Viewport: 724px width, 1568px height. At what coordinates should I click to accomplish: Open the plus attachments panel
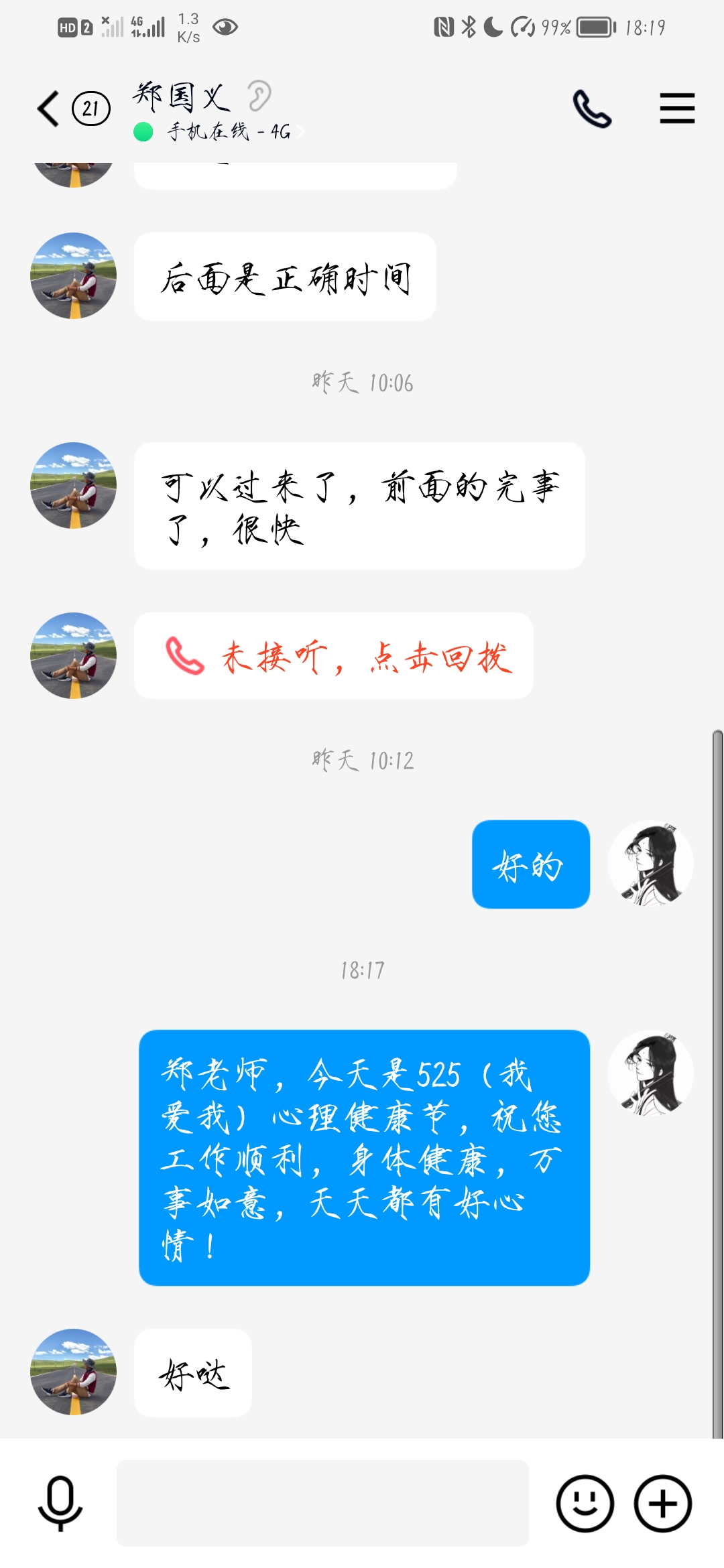pyautogui.click(x=663, y=1503)
